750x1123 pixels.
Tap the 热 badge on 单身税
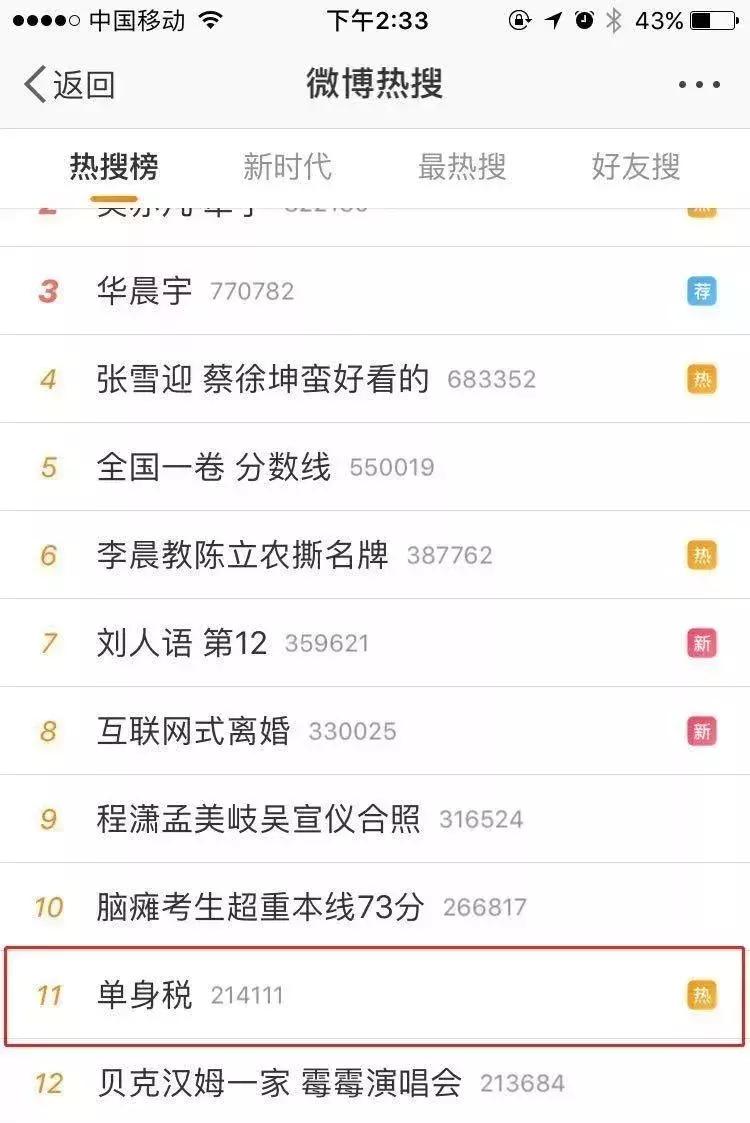tap(703, 995)
